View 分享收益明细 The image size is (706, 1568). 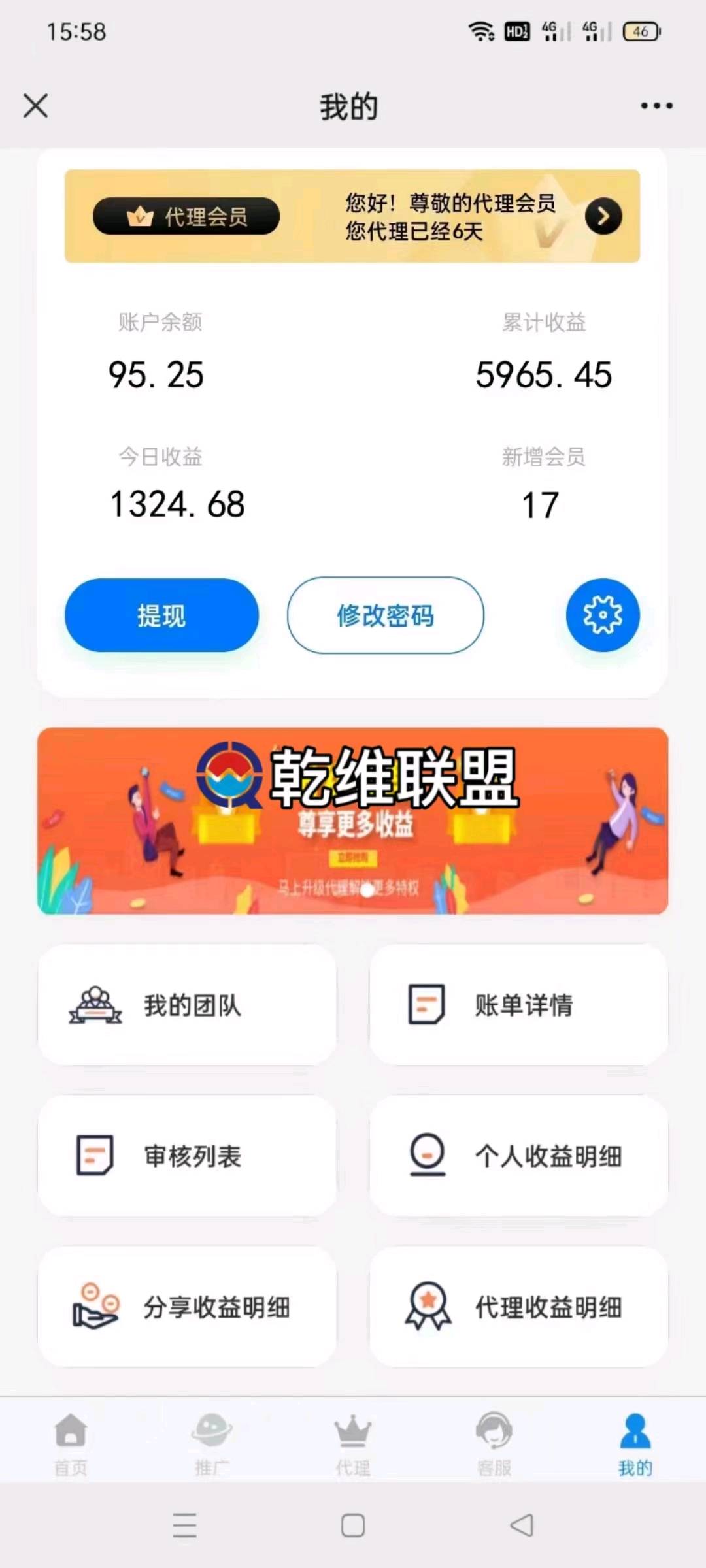(187, 1307)
